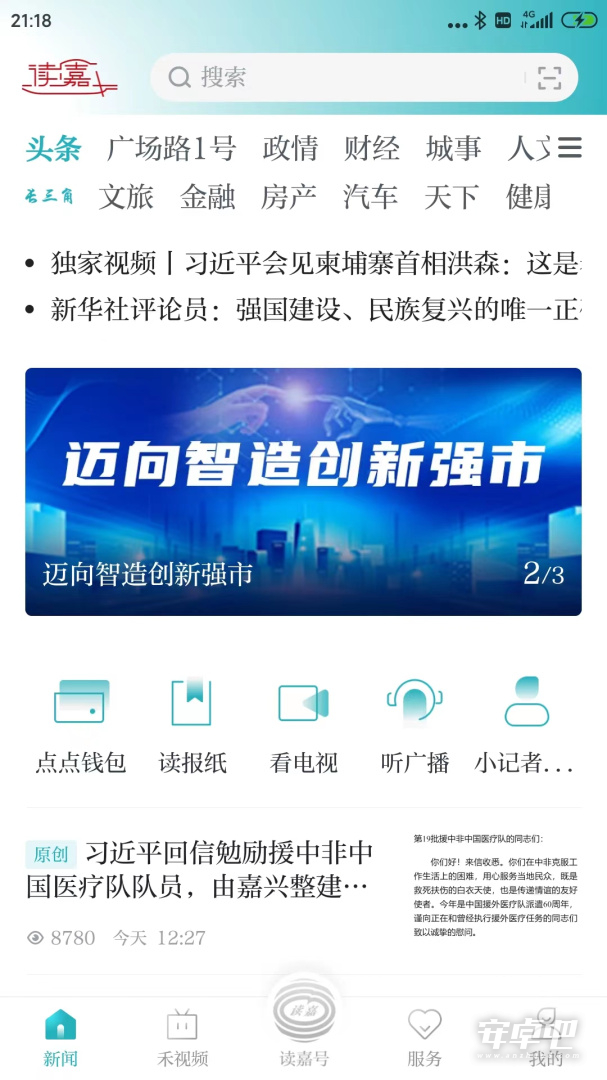Switch to the 广场路1号 tab
Viewport: 607px width, 1080px height.
tap(172, 148)
